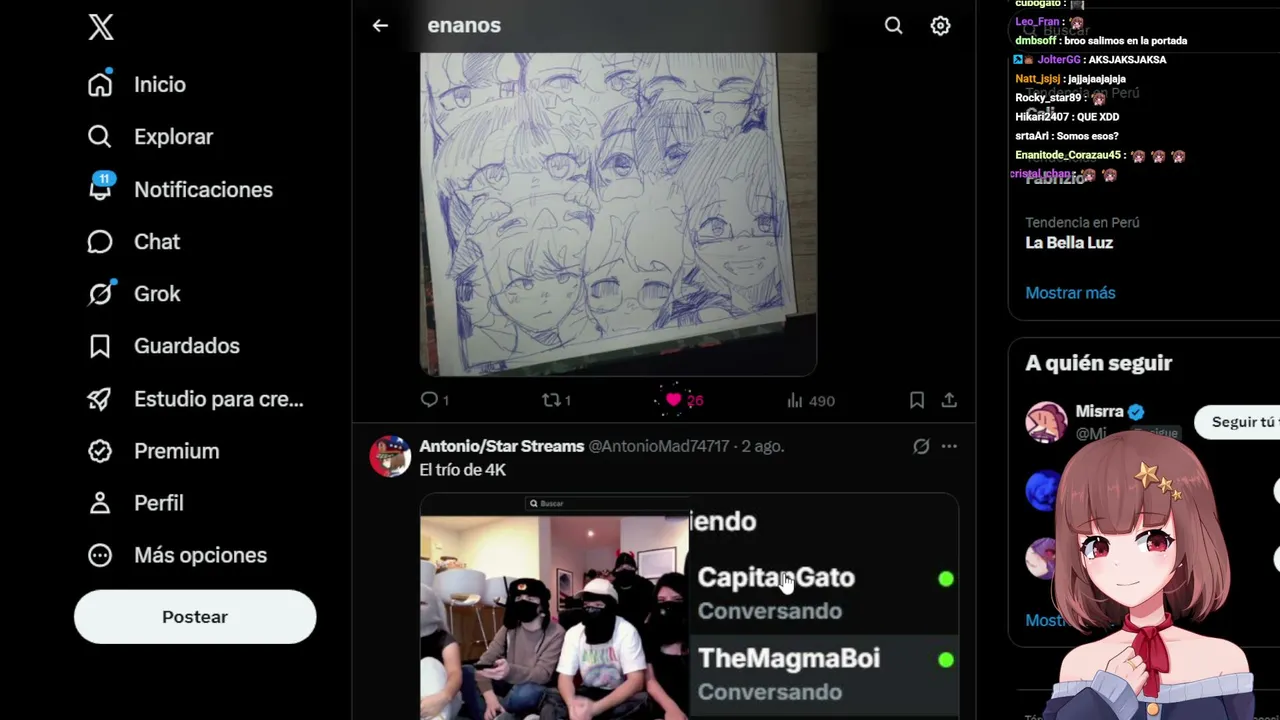Viewport: 1280px width, 720px height.
Task: Open Explorar section
Action: point(150,137)
